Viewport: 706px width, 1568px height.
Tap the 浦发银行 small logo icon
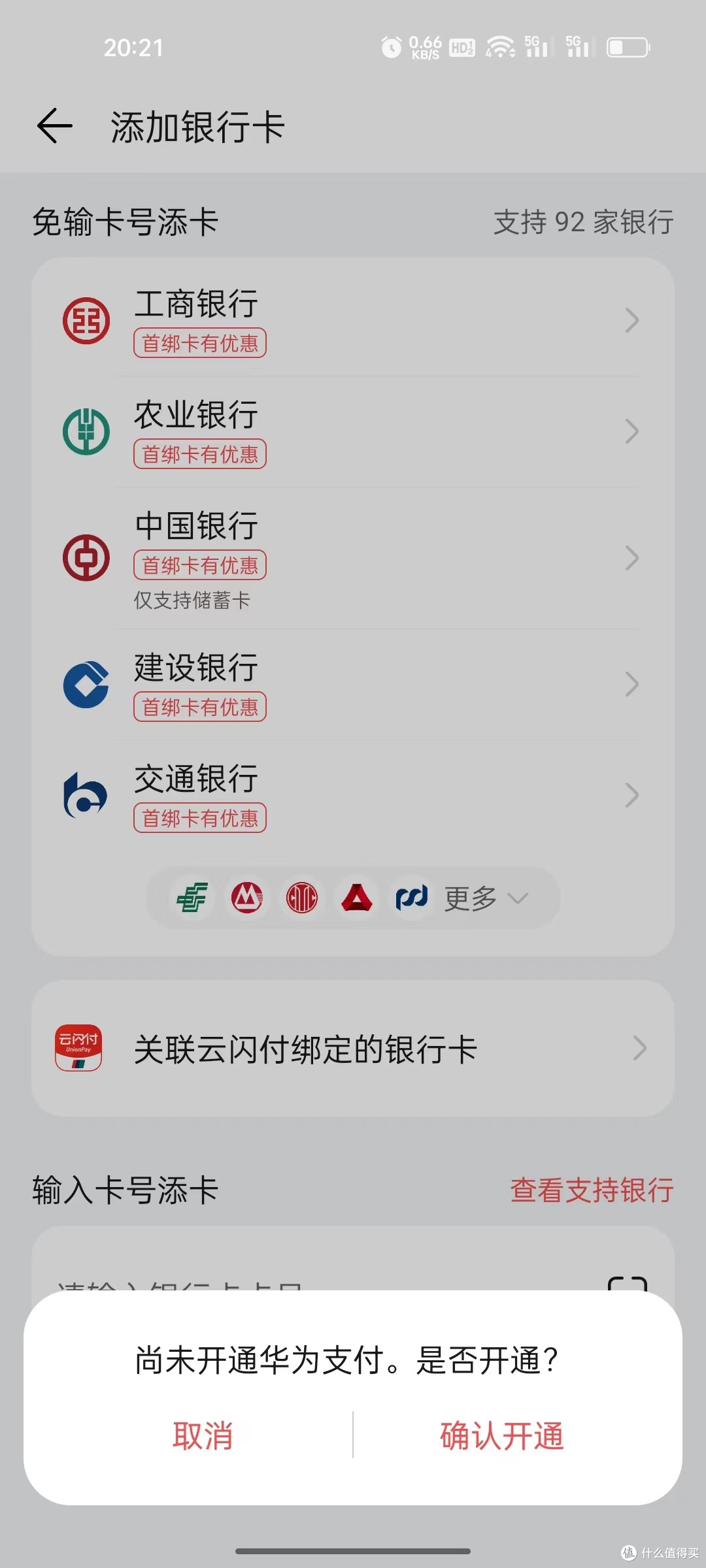pos(412,898)
